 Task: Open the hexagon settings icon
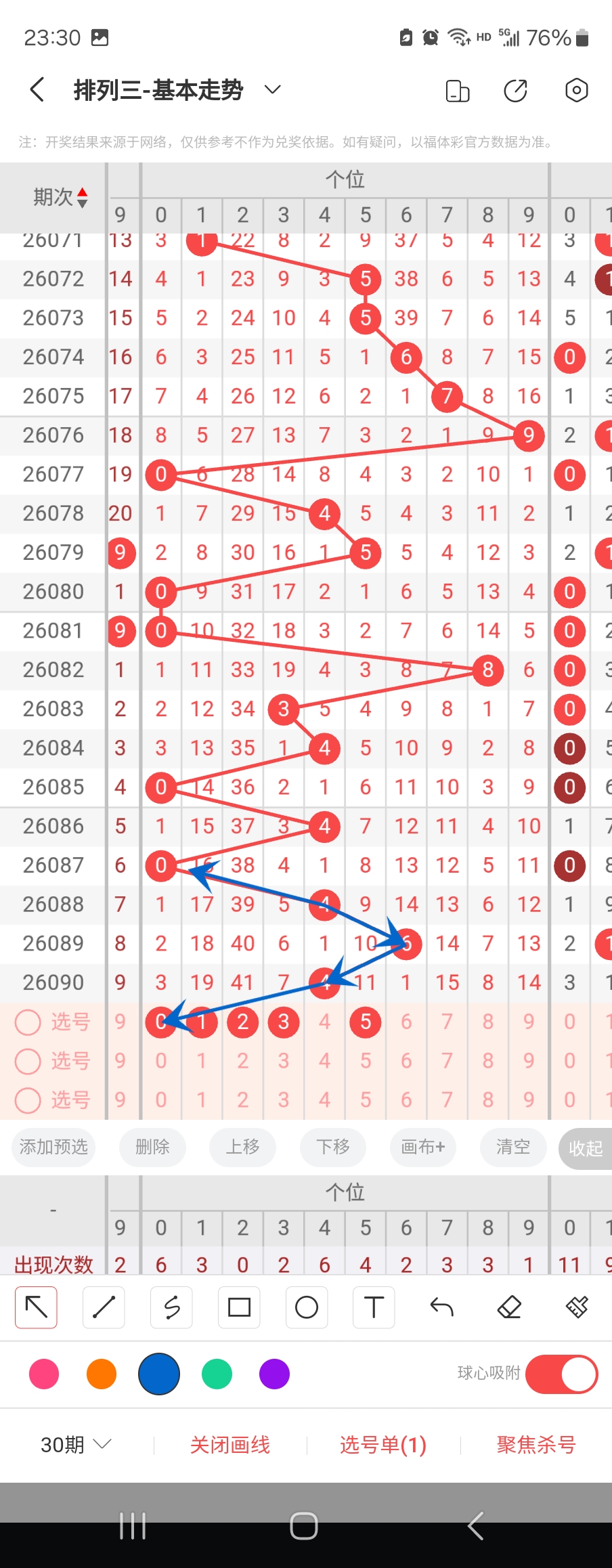click(576, 90)
